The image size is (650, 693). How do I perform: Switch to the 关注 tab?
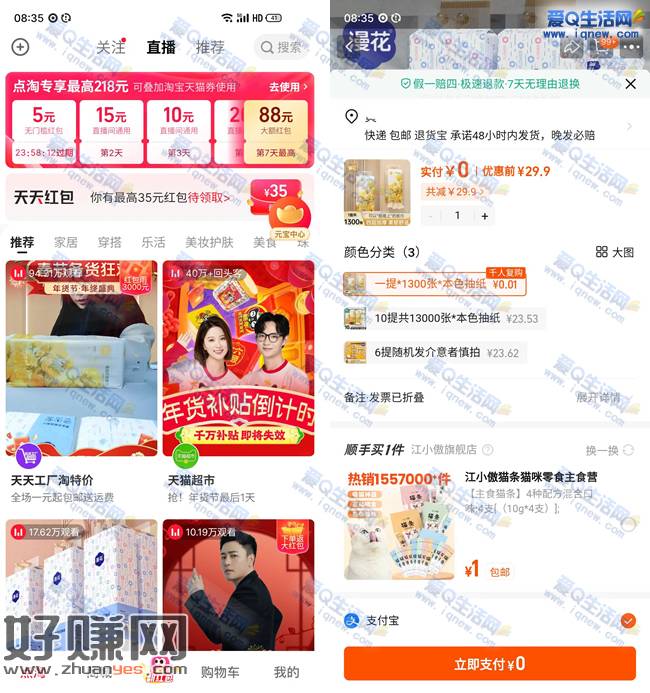click(x=111, y=47)
